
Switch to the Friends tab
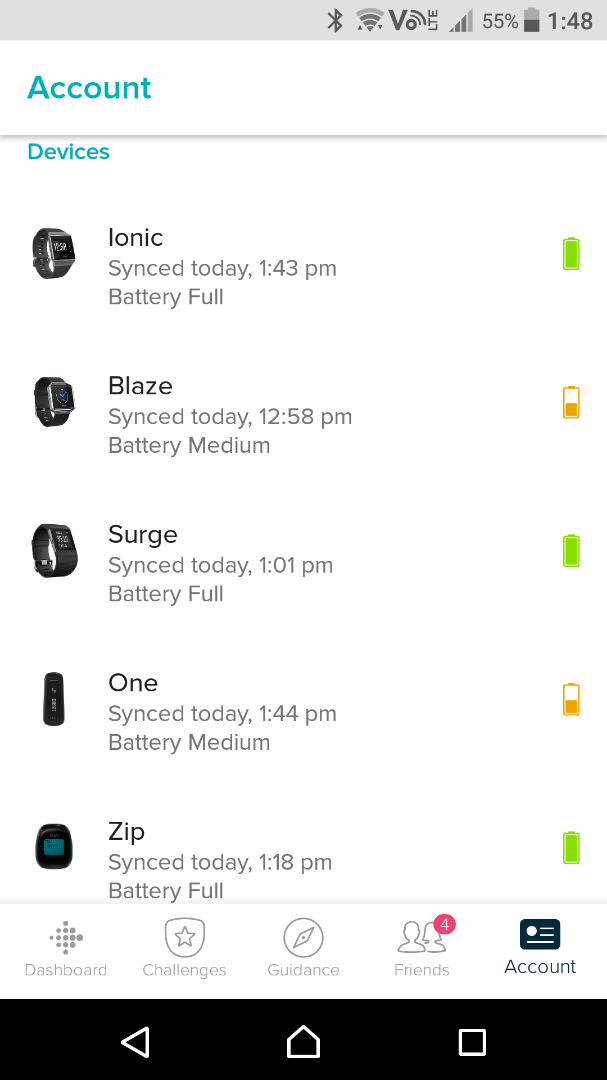[422, 950]
